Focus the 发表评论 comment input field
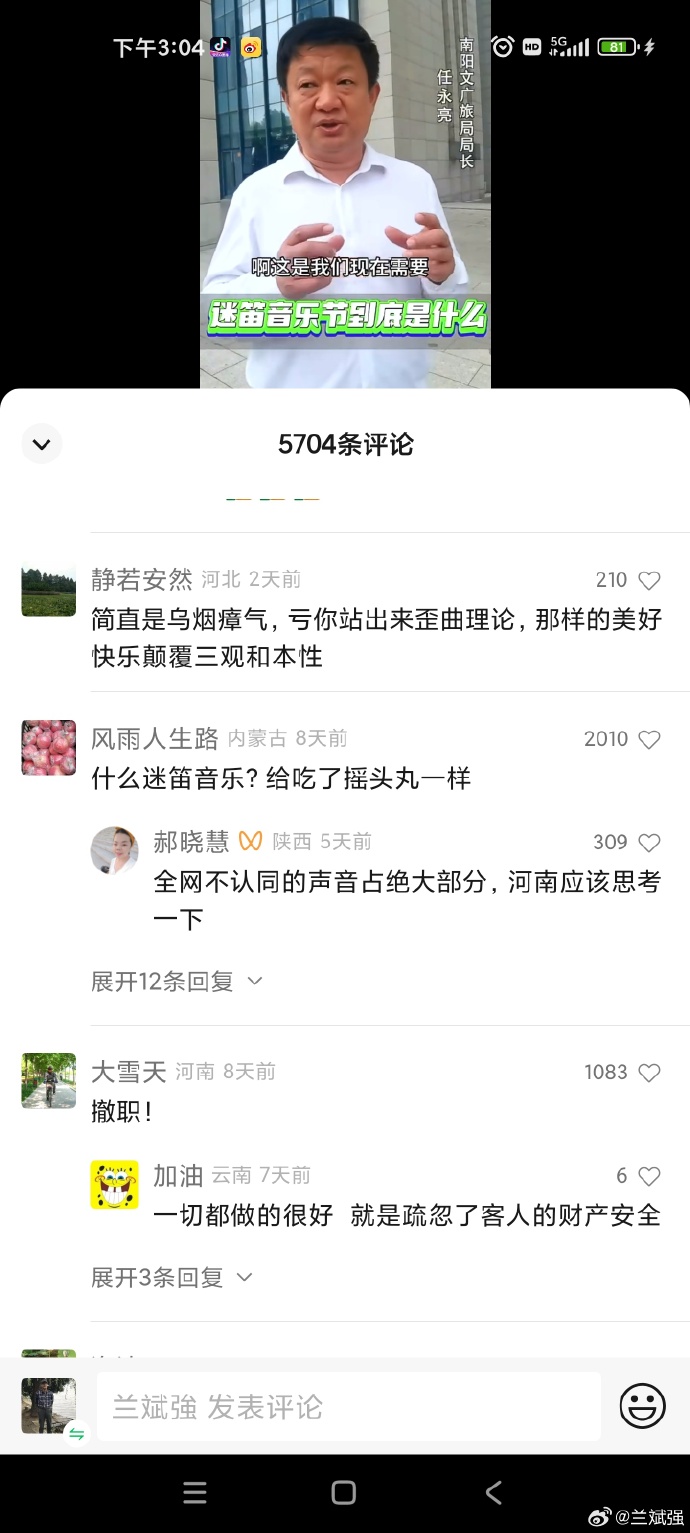 point(348,1407)
